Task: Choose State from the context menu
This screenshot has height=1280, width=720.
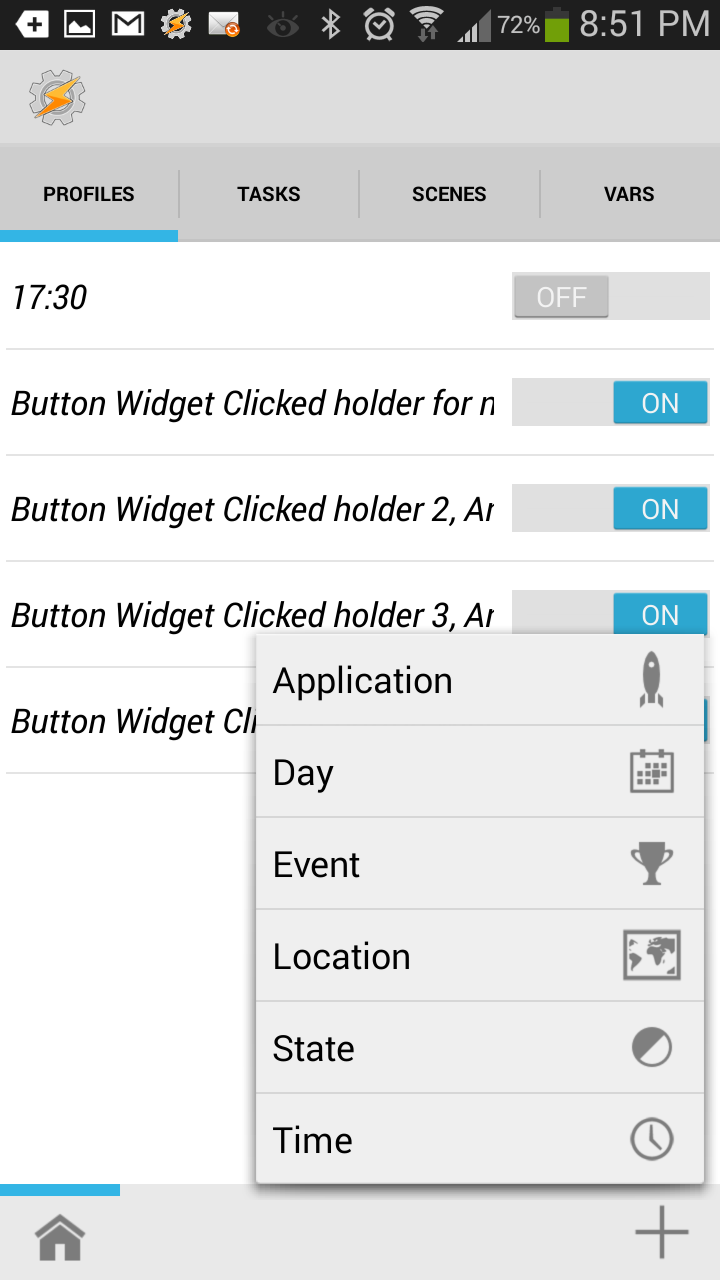Action: pyautogui.click(x=480, y=1048)
